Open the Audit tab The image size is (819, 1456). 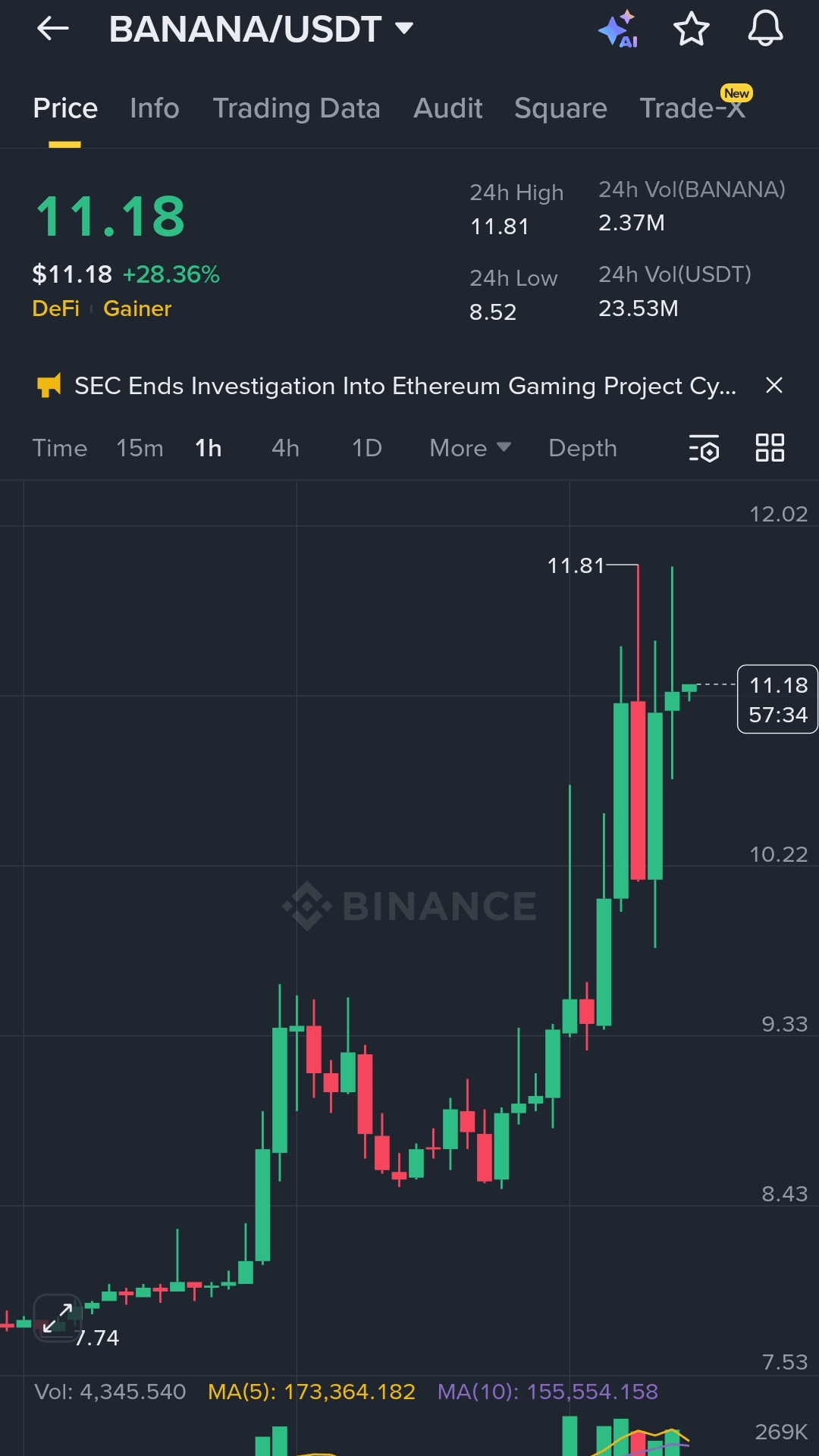pyautogui.click(x=447, y=108)
